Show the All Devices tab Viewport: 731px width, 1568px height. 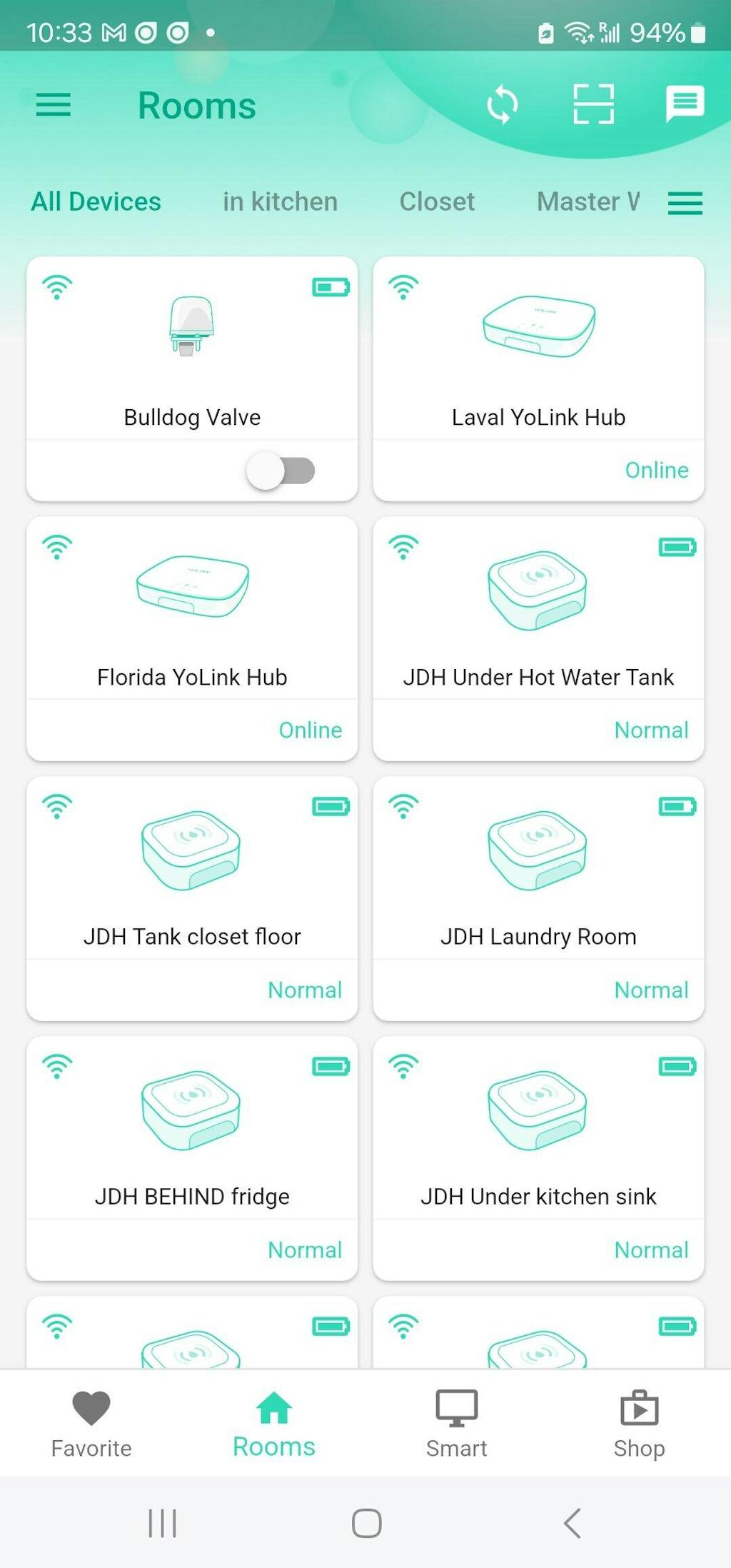(x=96, y=202)
